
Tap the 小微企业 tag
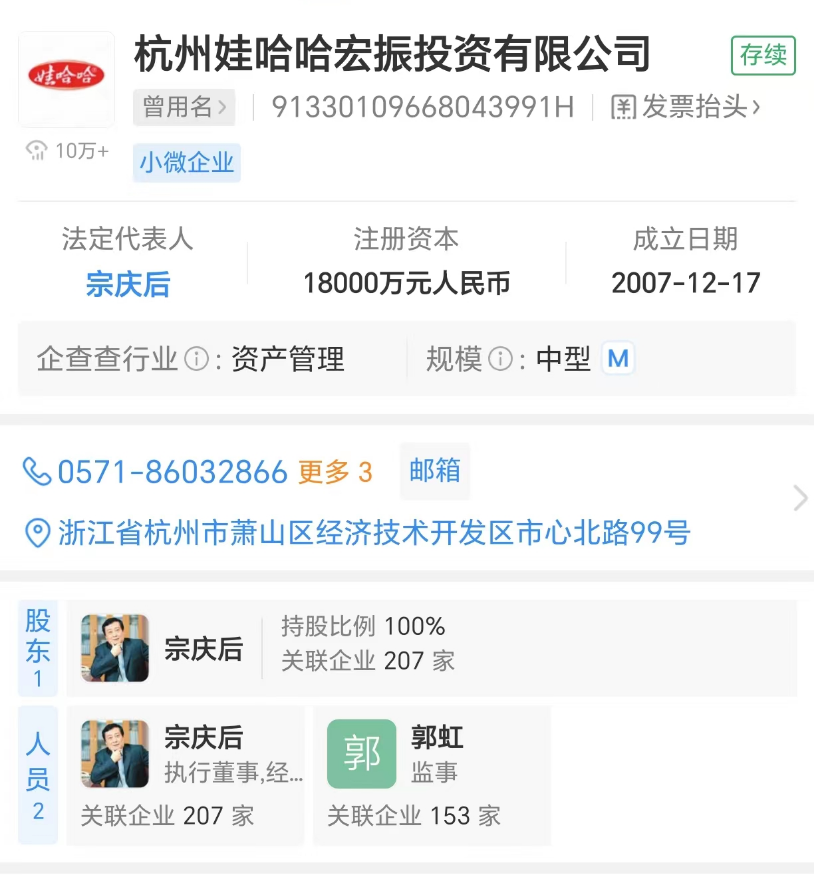(x=187, y=163)
